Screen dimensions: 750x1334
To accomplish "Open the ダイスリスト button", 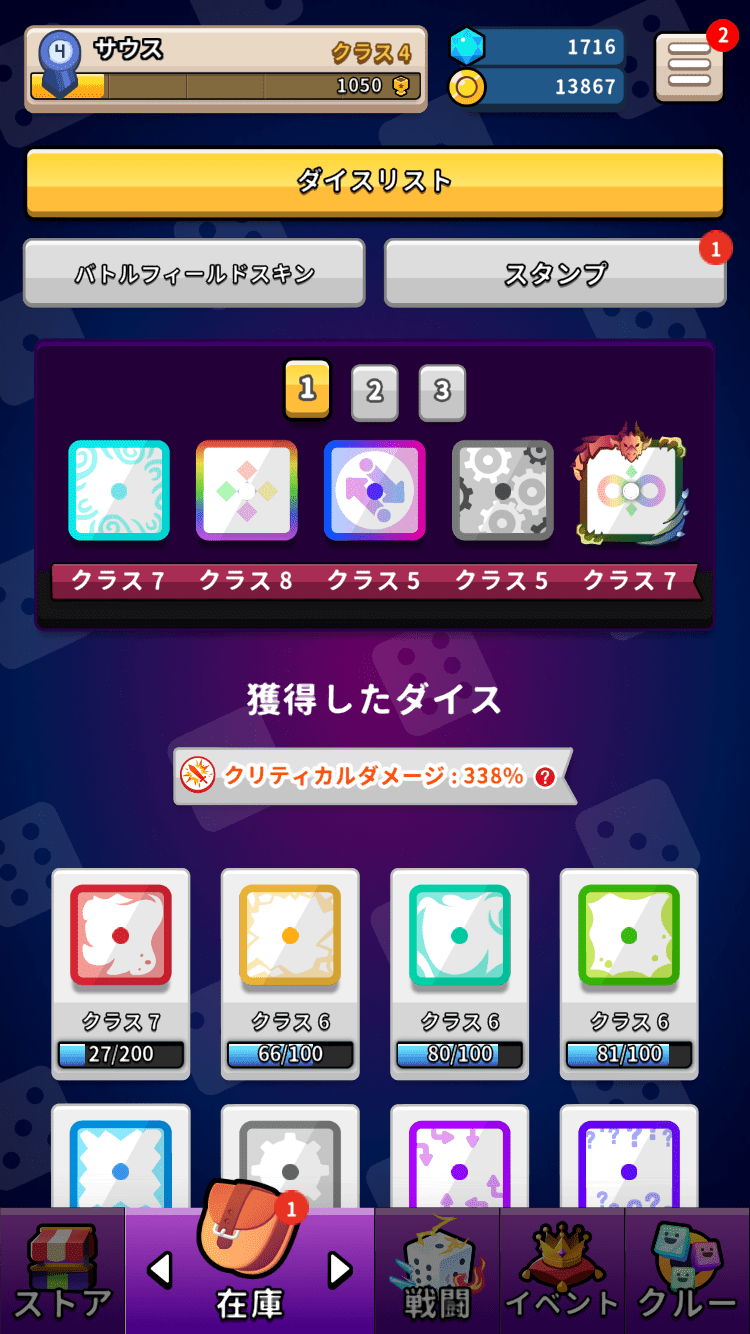I will coord(374,182).
